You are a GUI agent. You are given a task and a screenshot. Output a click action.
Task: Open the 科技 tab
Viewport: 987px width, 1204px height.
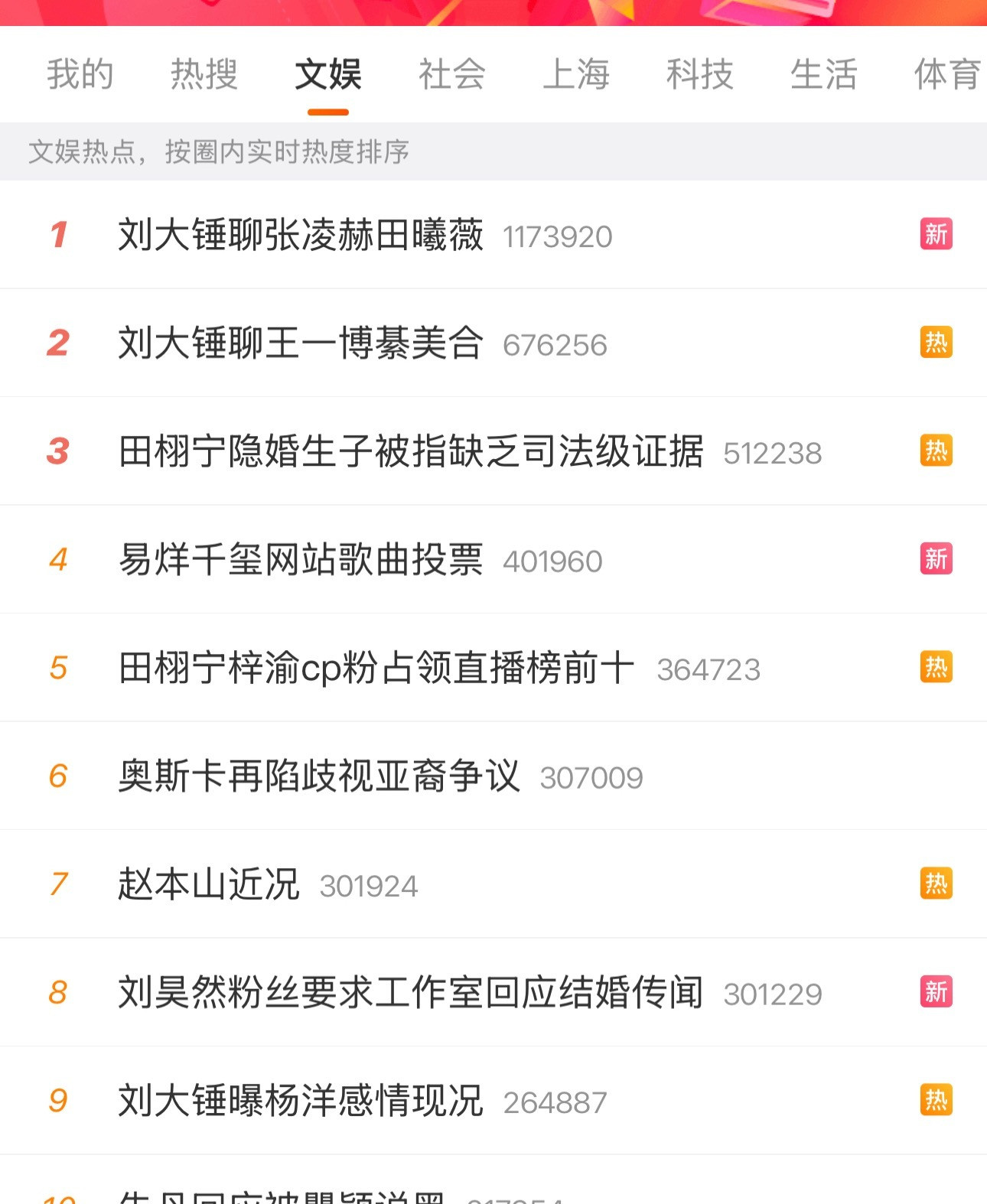(699, 75)
